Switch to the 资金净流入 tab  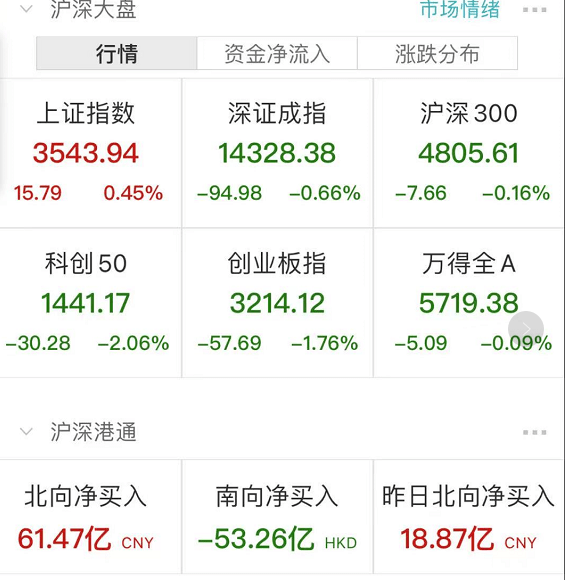coord(277,53)
